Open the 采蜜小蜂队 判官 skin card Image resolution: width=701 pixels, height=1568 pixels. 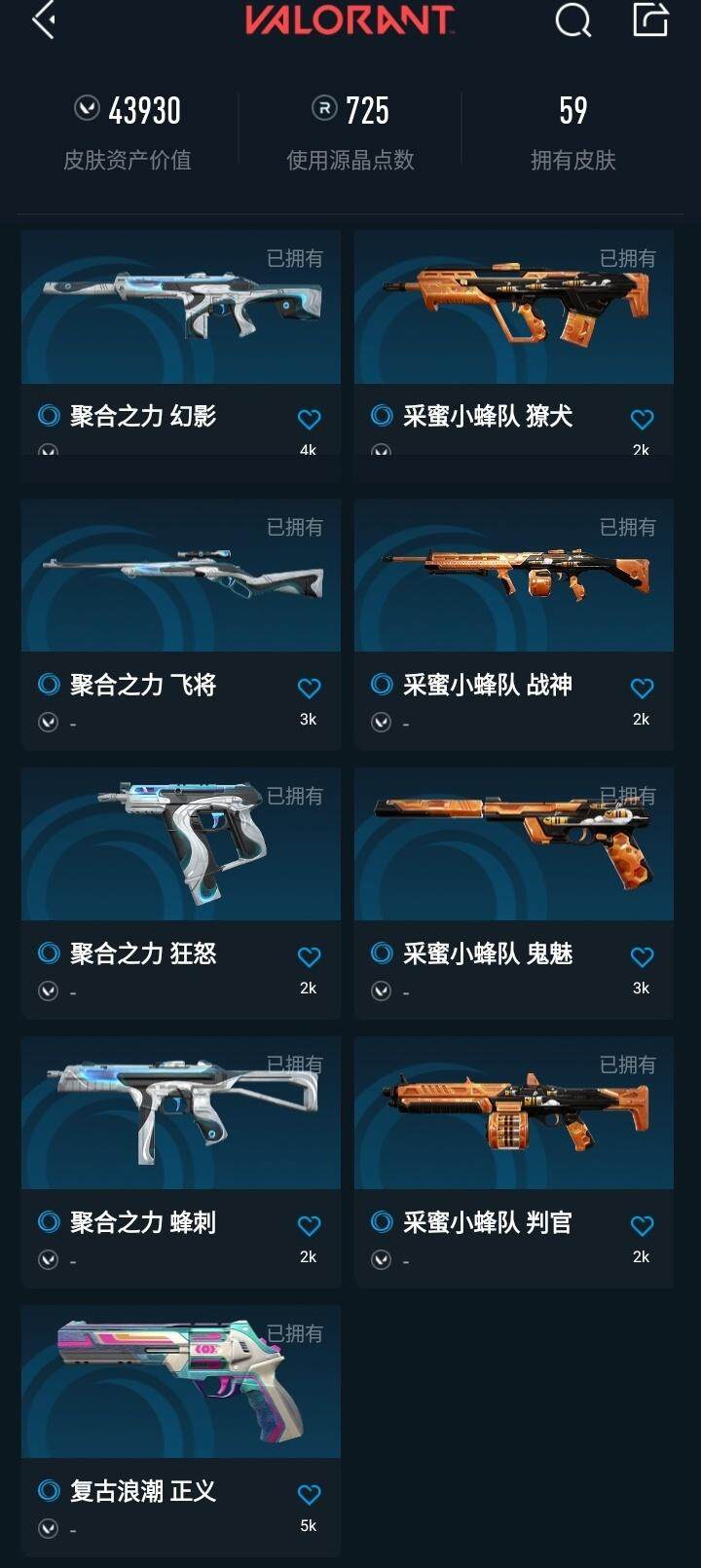click(x=514, y=1114)
